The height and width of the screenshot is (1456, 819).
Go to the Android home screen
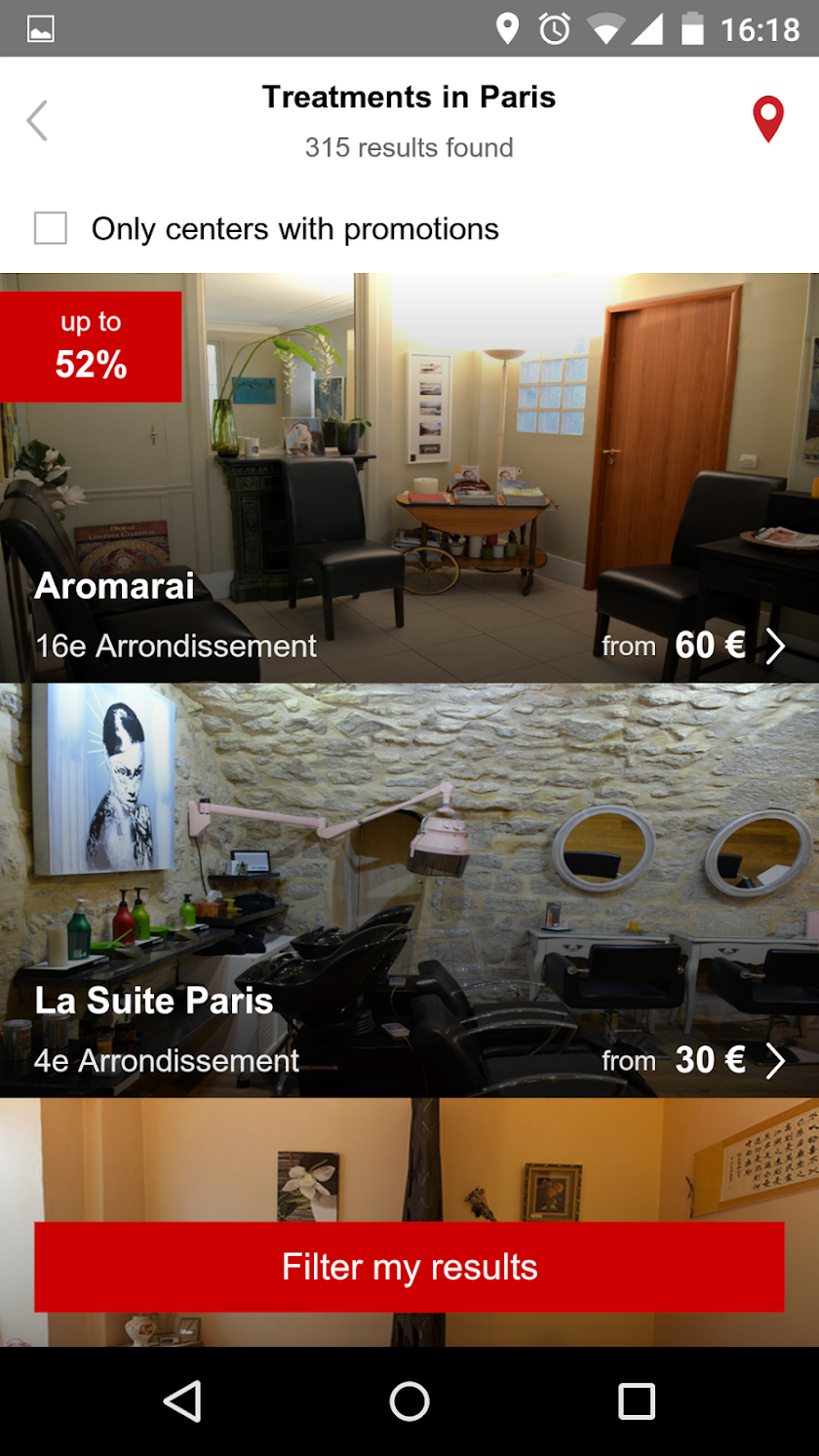click(409, 1401)
